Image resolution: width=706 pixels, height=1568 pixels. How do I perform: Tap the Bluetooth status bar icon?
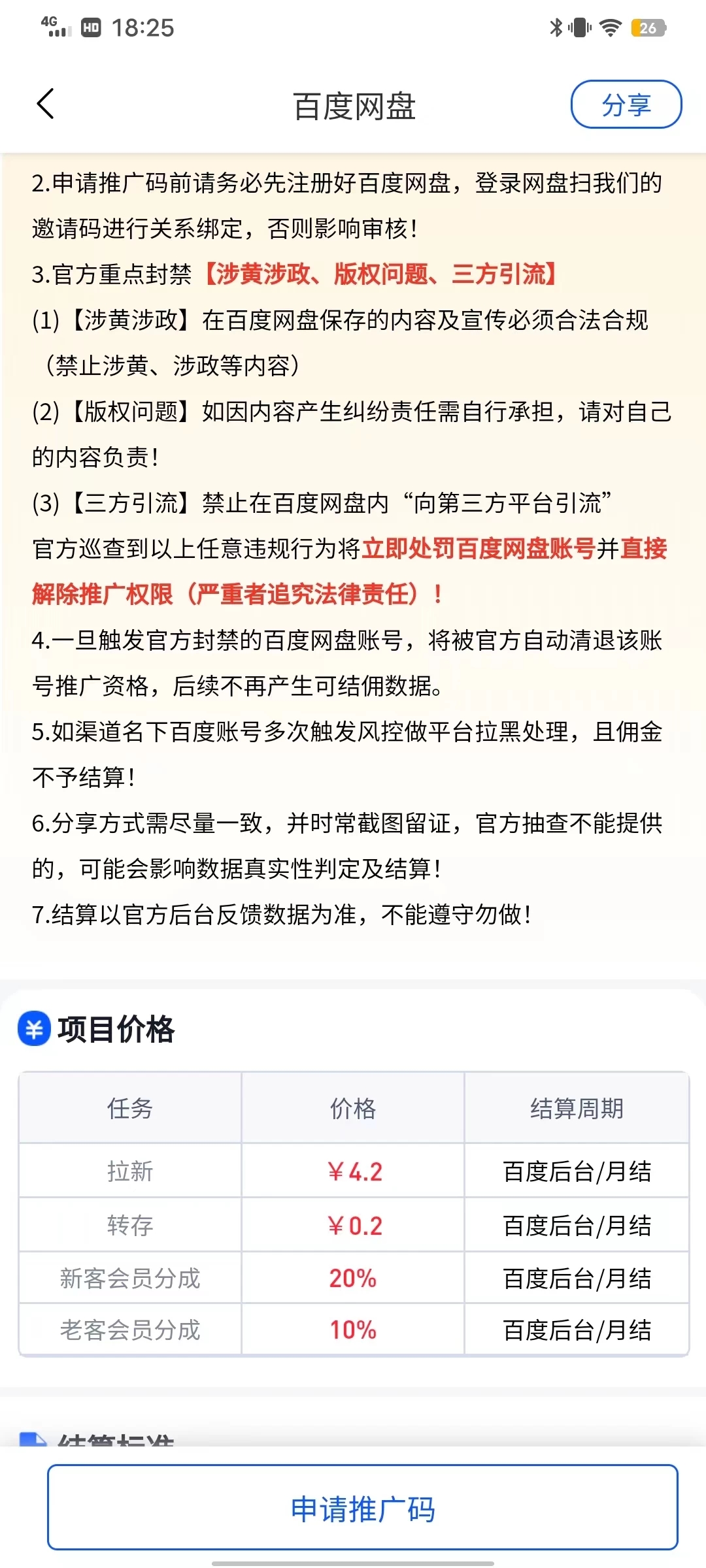point(555,26)
